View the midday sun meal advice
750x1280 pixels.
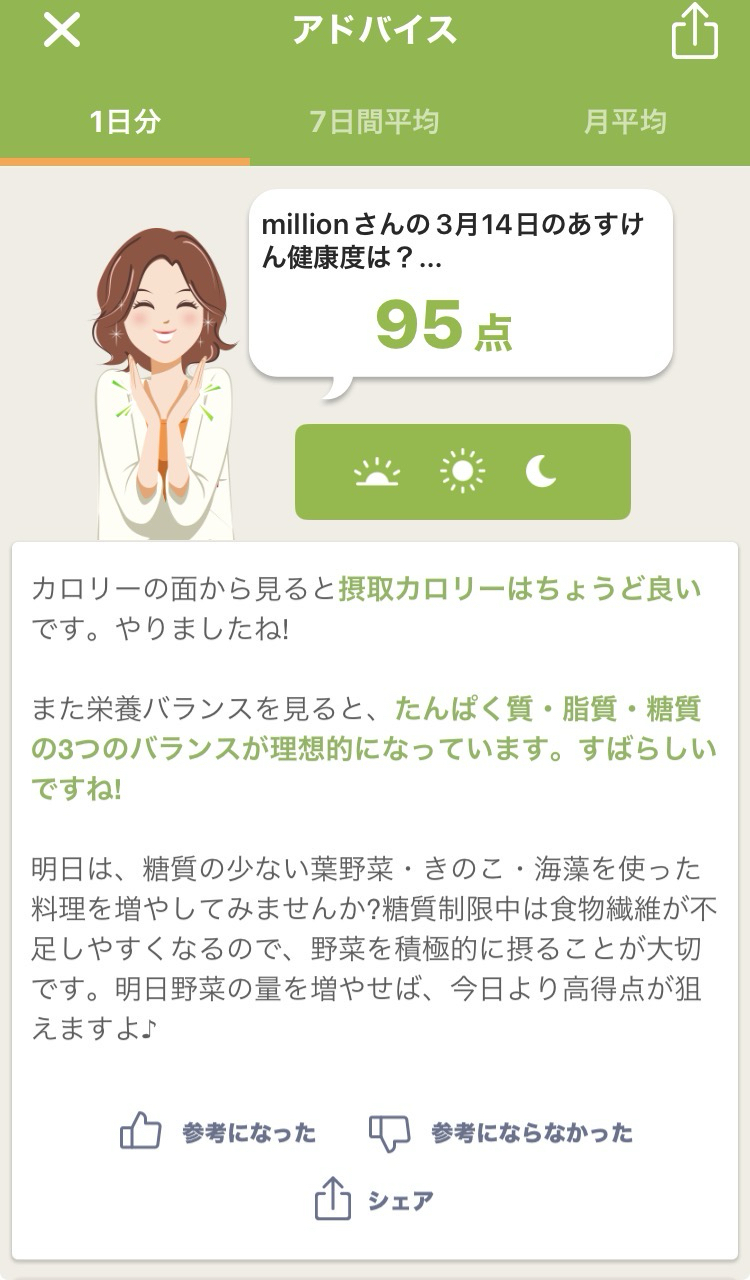tap(462, 472)
